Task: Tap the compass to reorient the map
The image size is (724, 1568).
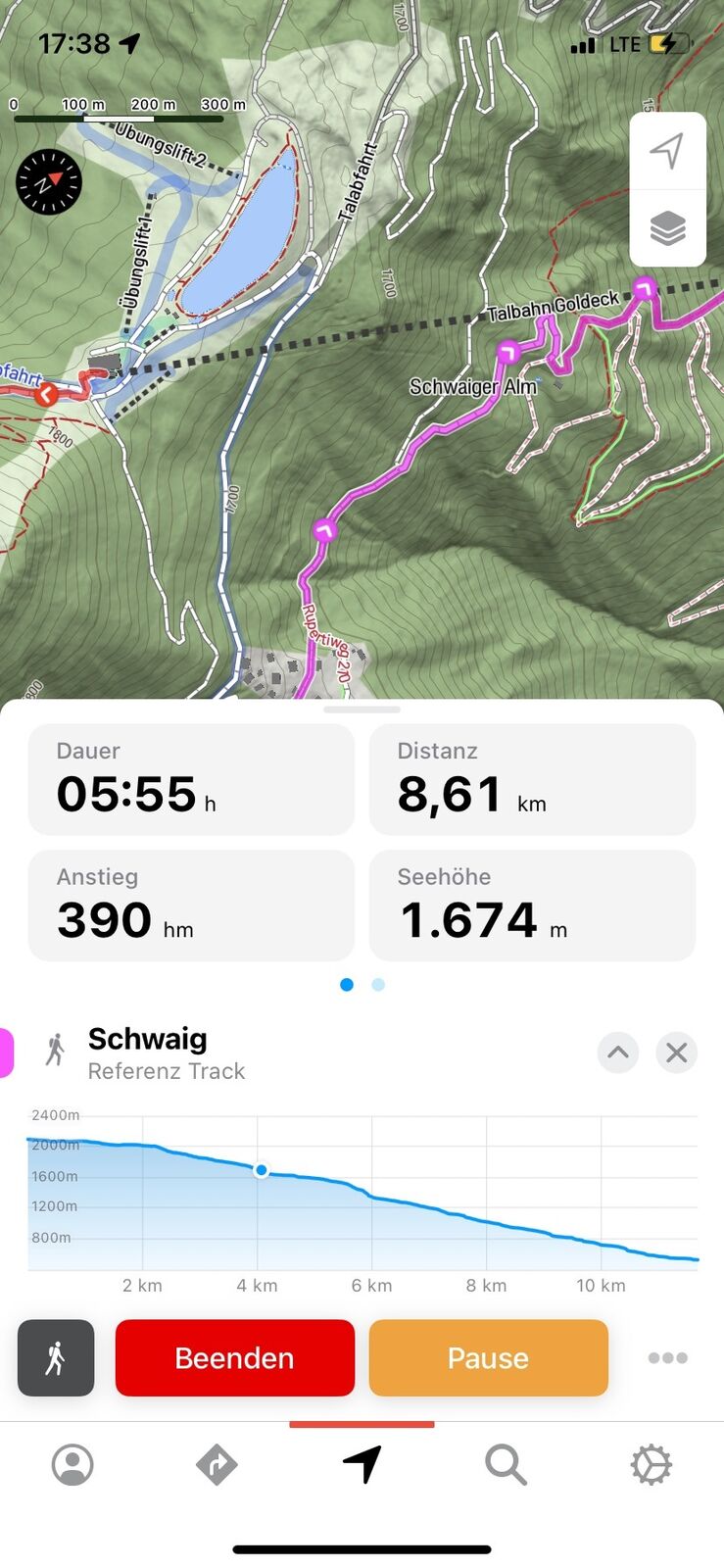Action: (48, 182)
